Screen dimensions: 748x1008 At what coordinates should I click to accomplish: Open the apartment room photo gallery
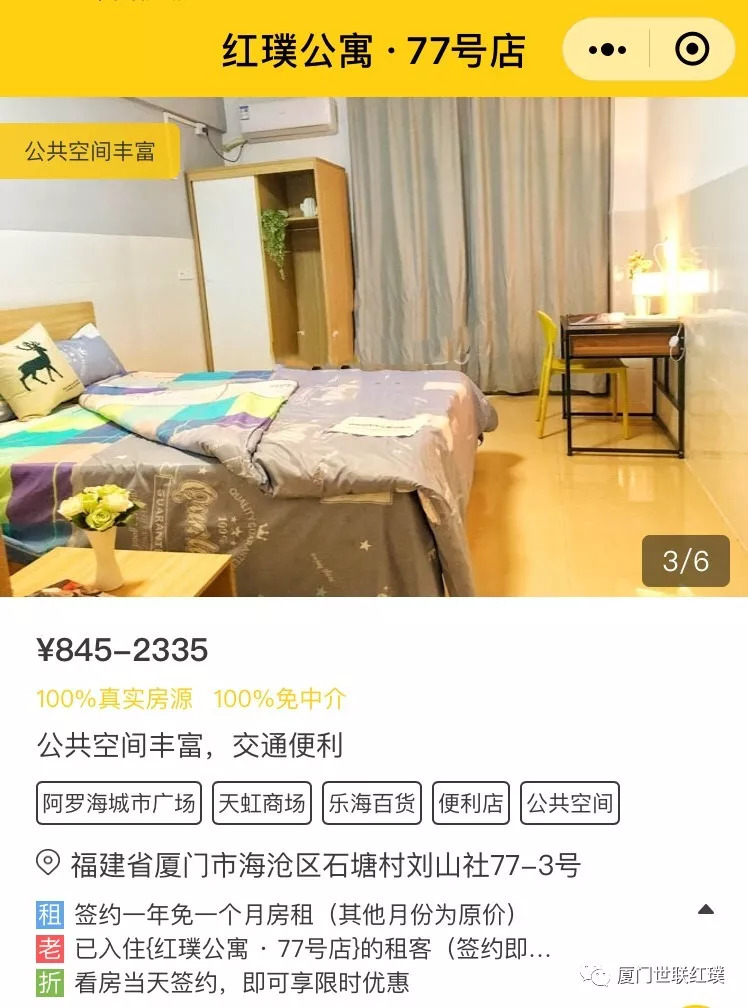(374, 346)
